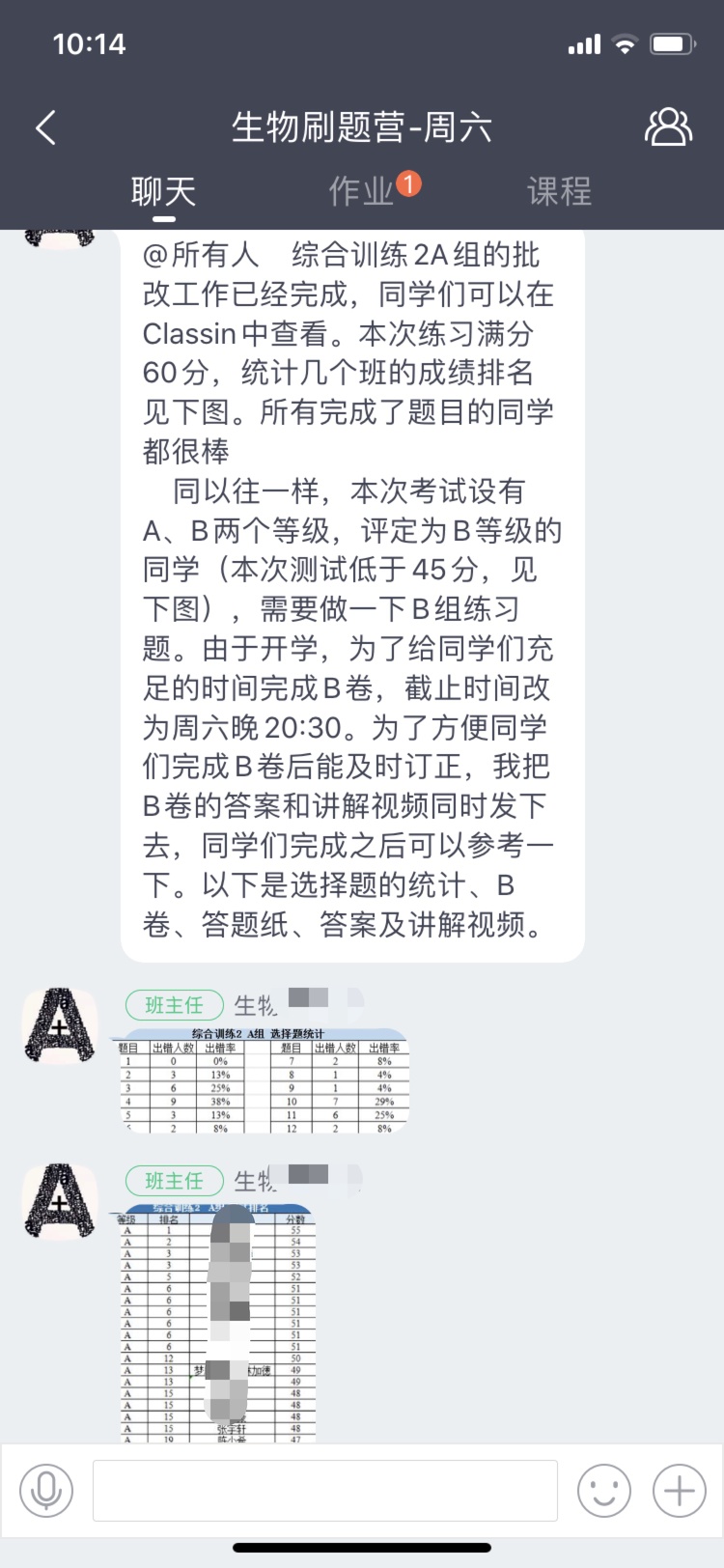Tap the voice input microphone button

coord(45,1491)
